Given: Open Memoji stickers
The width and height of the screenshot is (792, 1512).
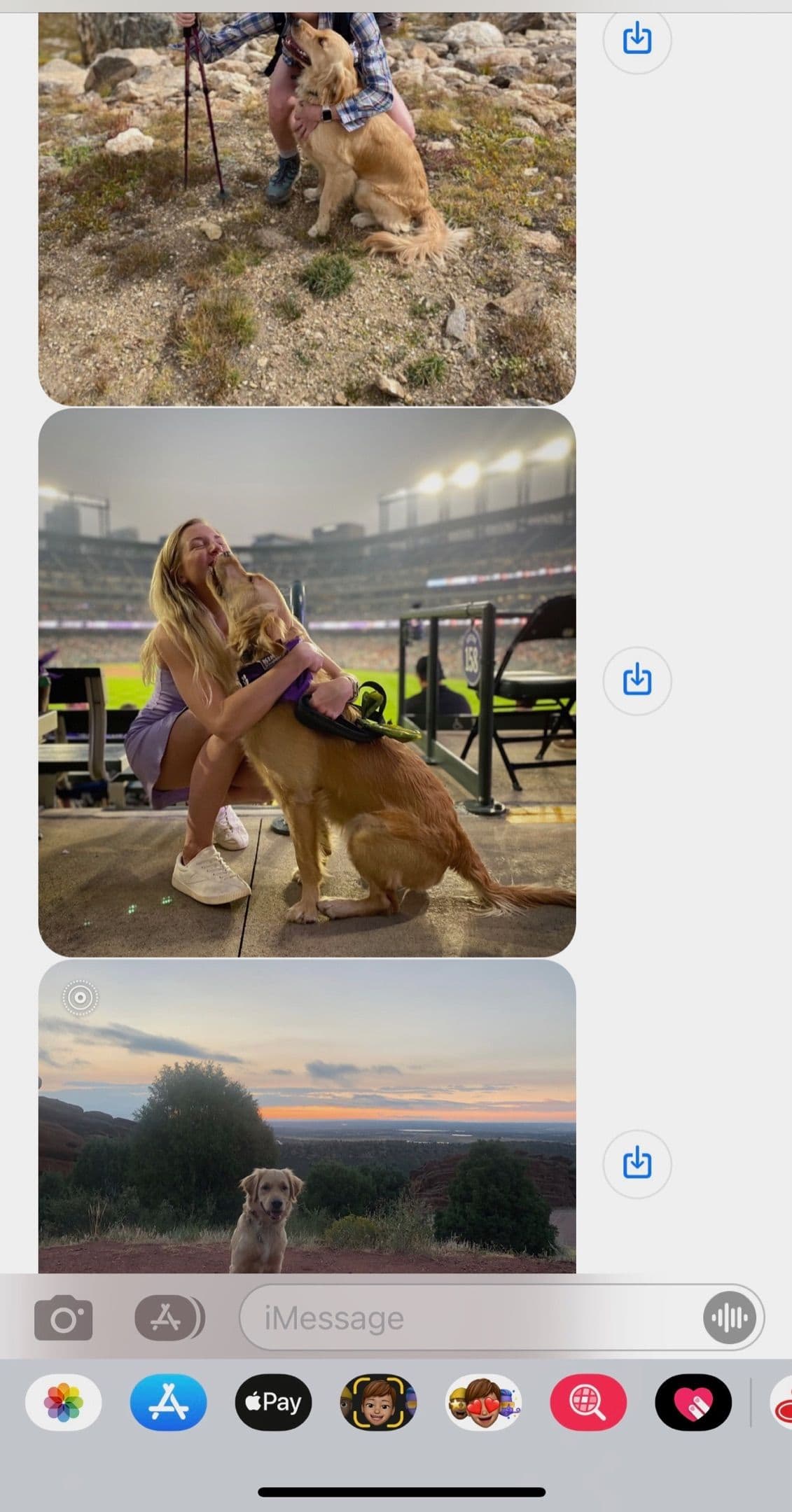Looking at the screenshot, I should point(483,1403).
